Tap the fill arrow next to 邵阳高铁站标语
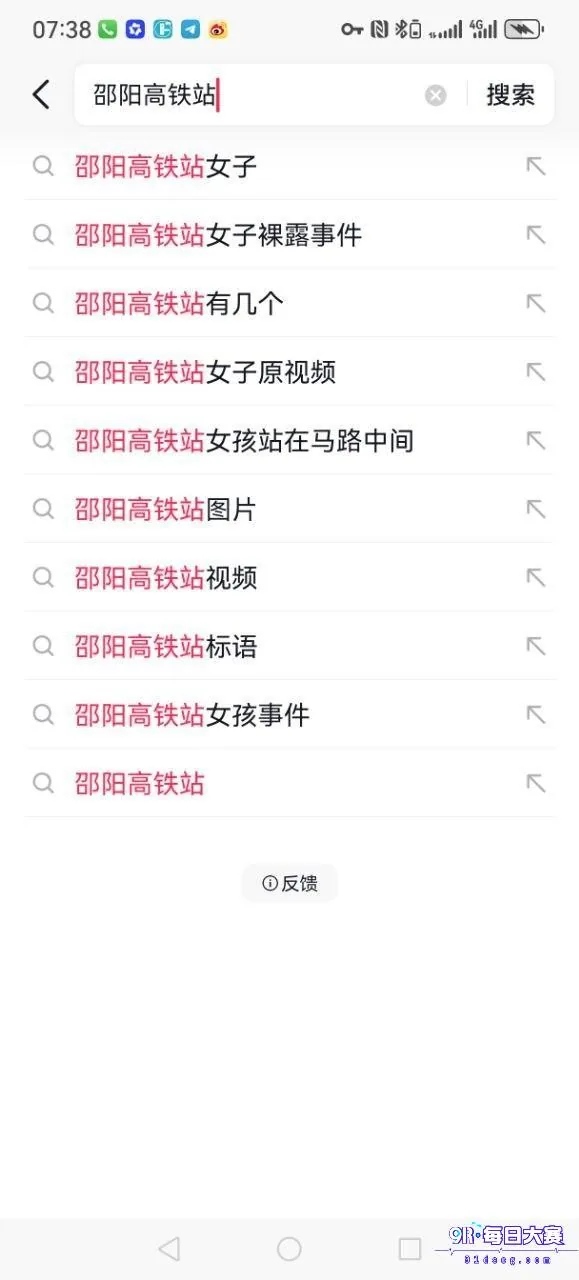Screen dimensions: 579x1280 pyautogui.click(x=536, y=646)
